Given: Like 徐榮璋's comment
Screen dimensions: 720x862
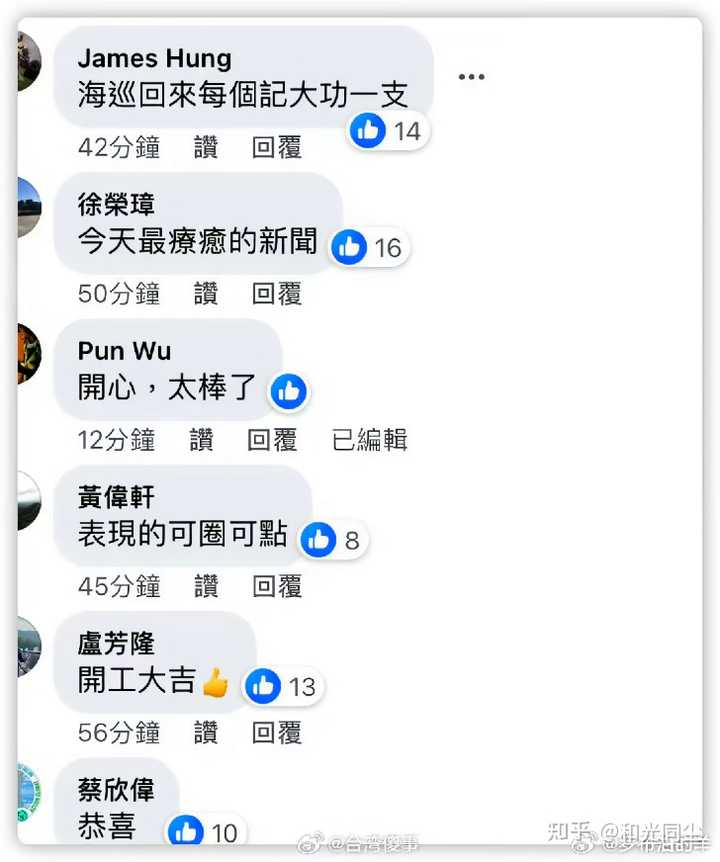Looking at the screenshot, I should pyautogui.click(x=206, y=293).
